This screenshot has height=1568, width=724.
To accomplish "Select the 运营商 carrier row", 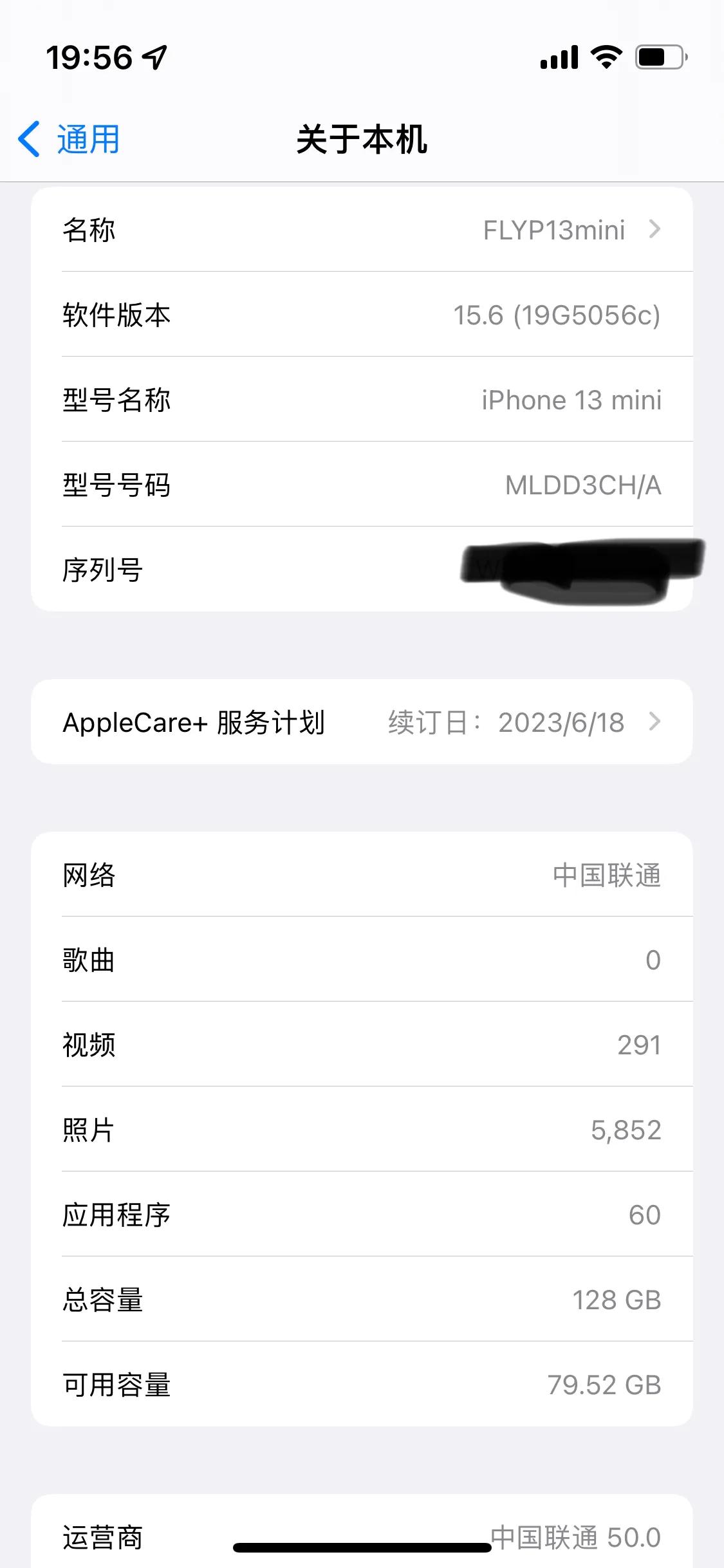I will (x=362, y=1538).
